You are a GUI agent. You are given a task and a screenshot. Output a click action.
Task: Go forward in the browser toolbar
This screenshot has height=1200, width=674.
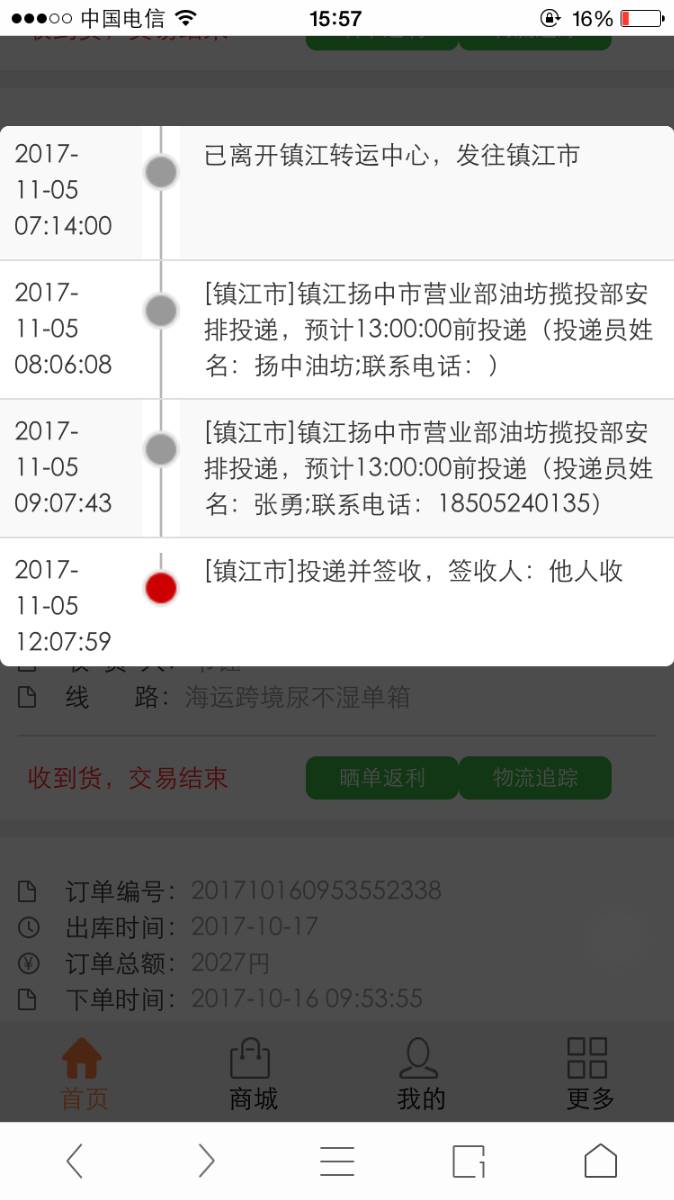(x=205, y=1161)
